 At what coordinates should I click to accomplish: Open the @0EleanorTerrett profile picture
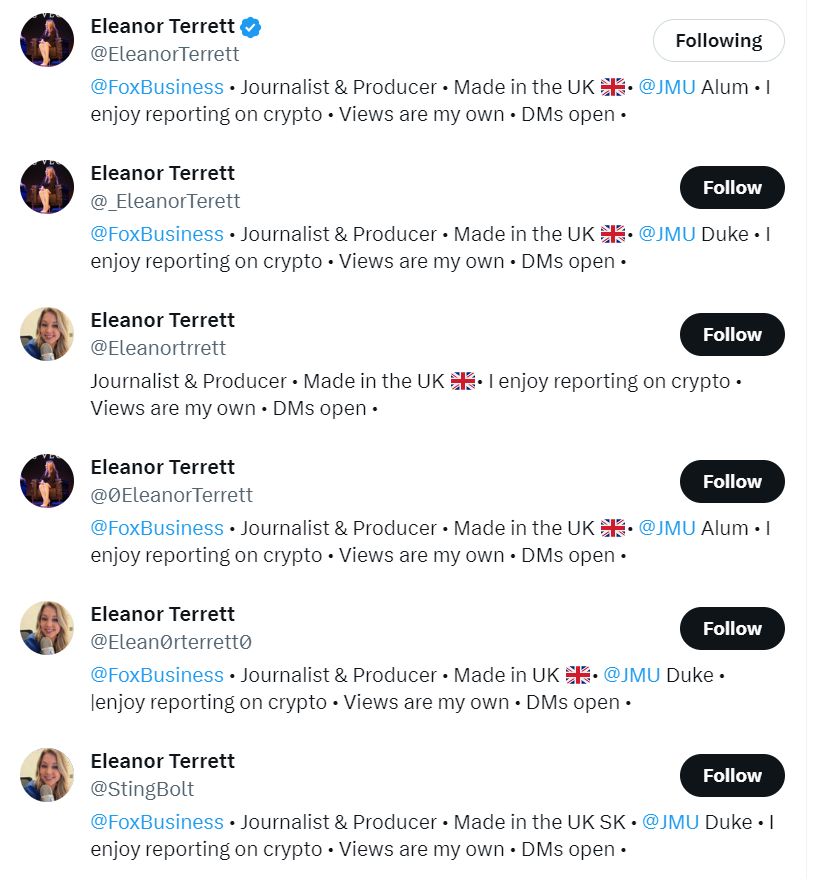coord(47,481)
